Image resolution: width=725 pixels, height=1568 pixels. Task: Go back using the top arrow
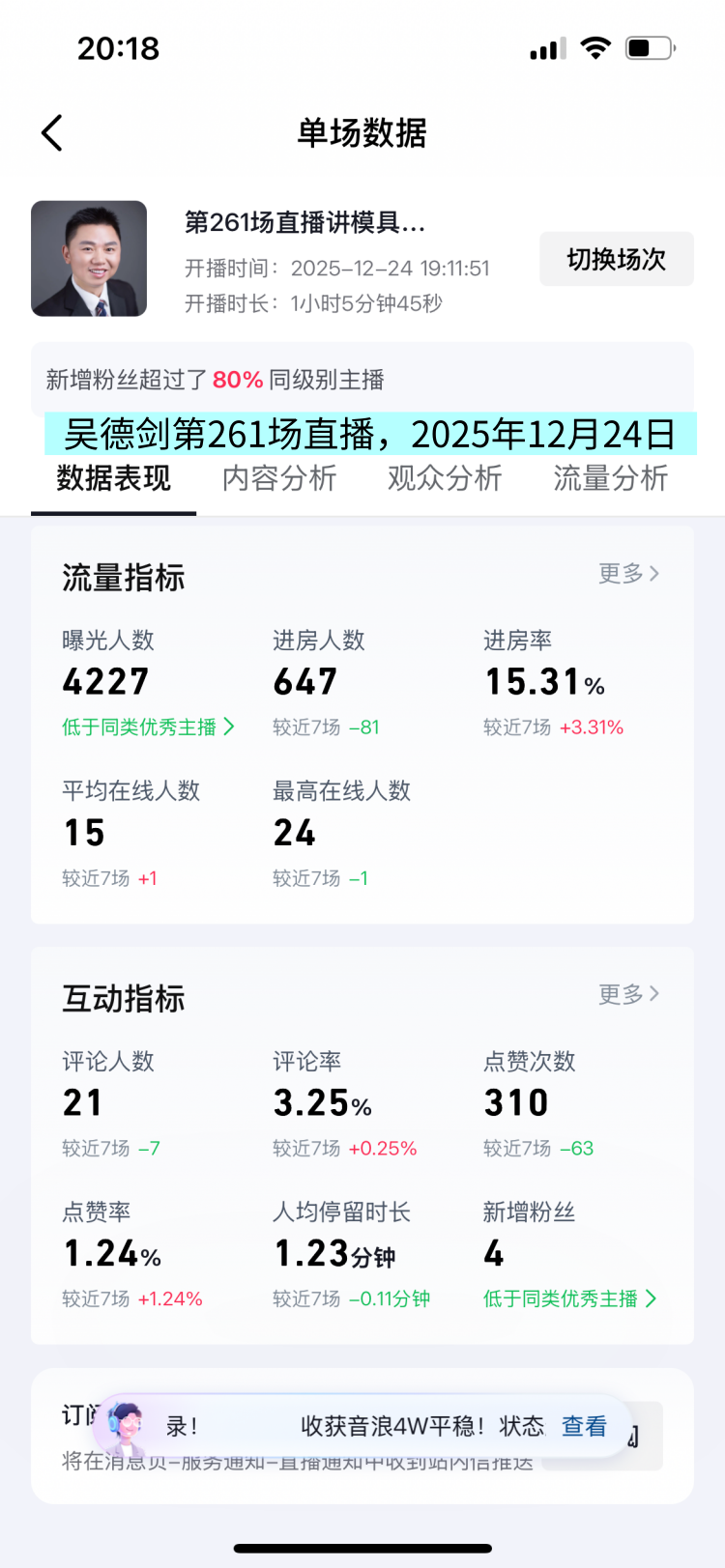52,133
